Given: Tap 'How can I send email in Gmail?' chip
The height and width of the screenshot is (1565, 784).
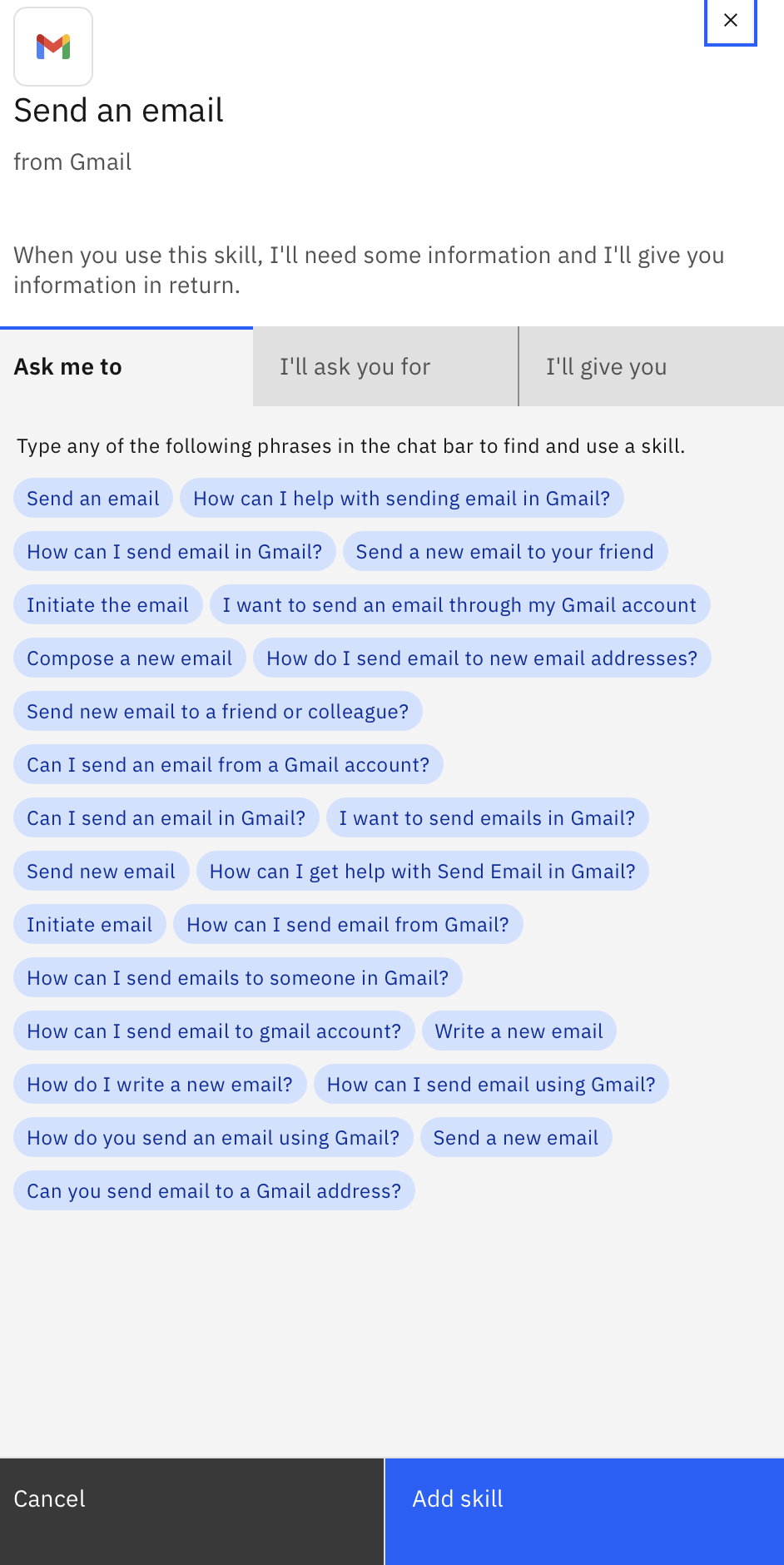Looking at the screenshot, I should [x=174, y=551].
